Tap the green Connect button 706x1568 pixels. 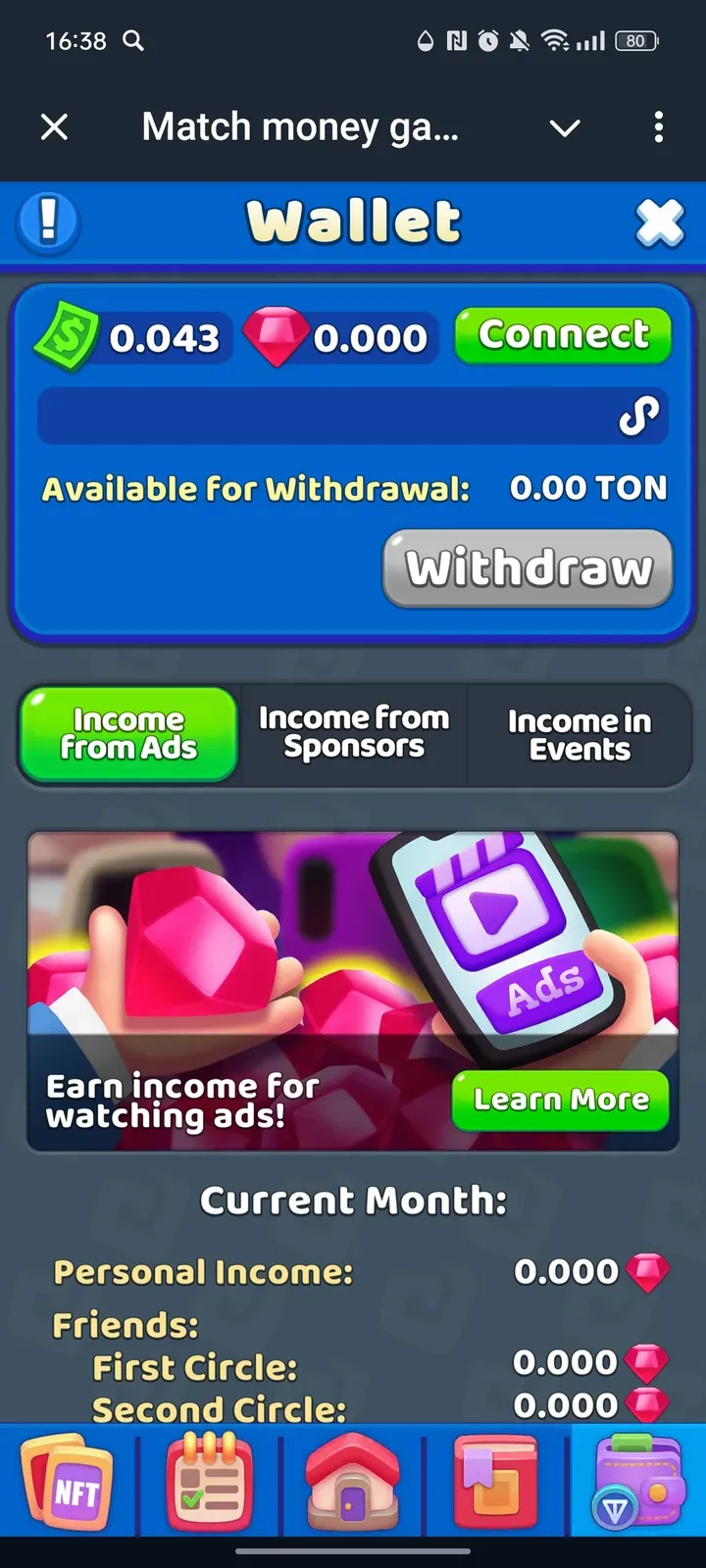tap(563, 335)
